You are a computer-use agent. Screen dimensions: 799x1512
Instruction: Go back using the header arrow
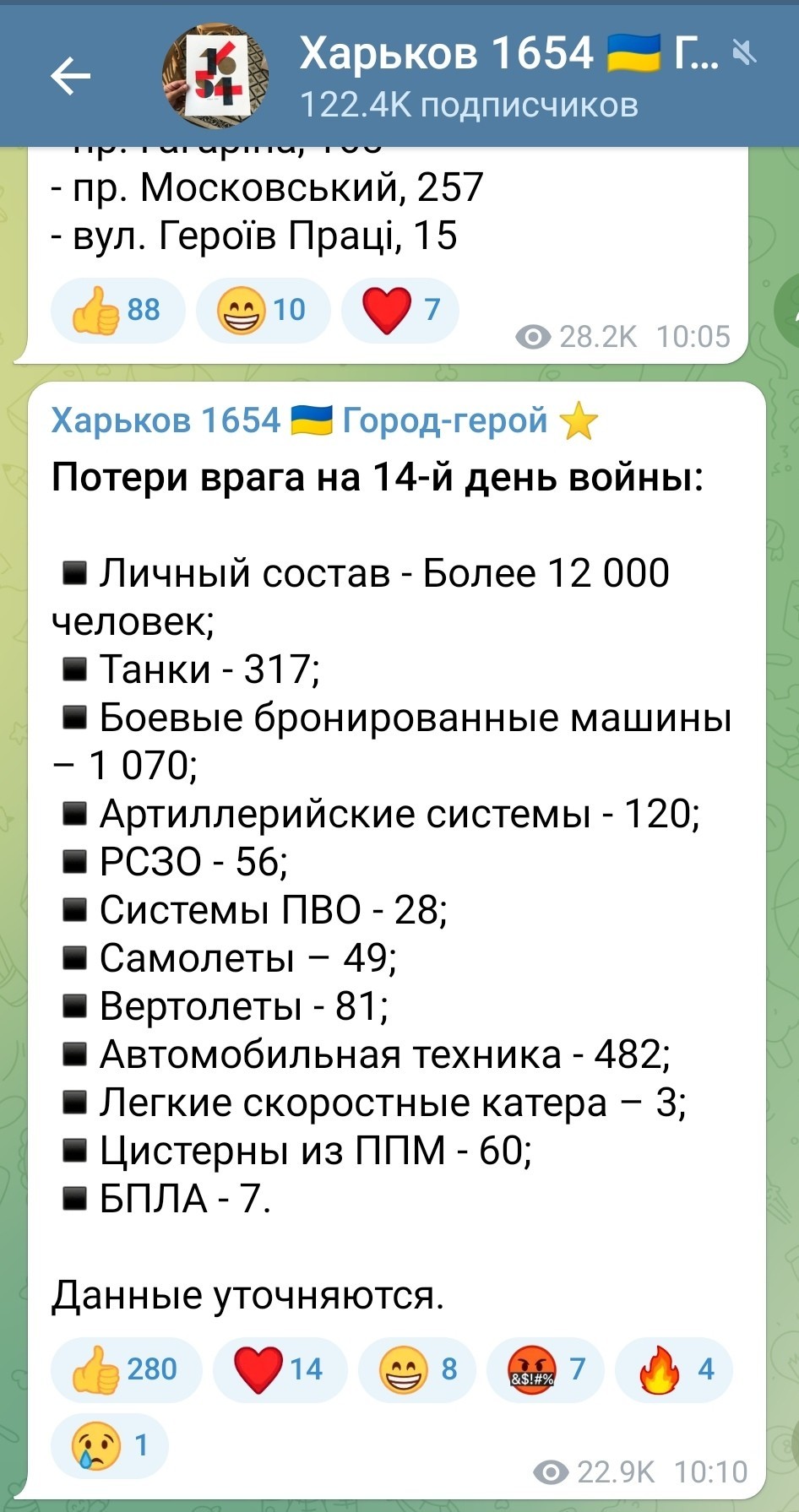[71, 77]
